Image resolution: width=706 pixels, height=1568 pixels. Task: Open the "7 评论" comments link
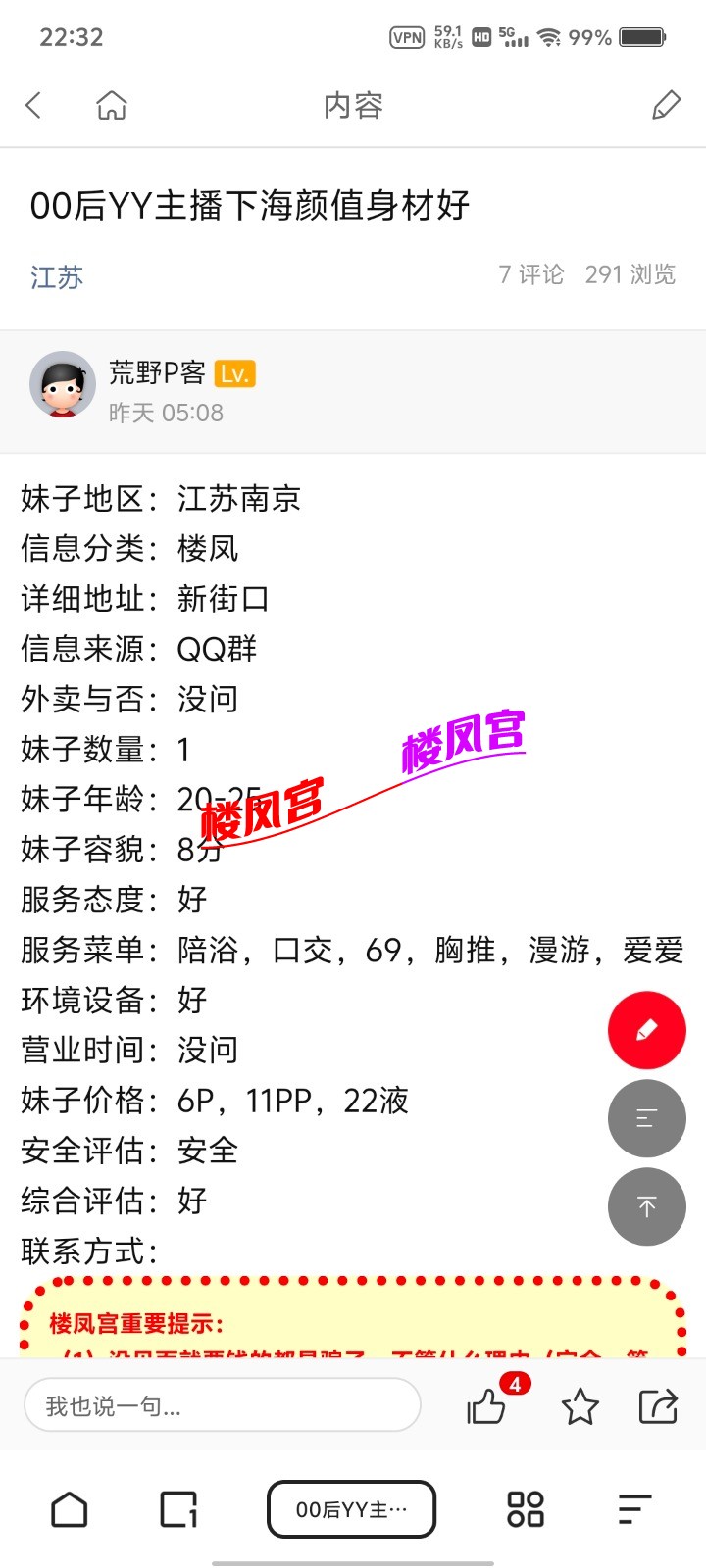pos(531,275)
